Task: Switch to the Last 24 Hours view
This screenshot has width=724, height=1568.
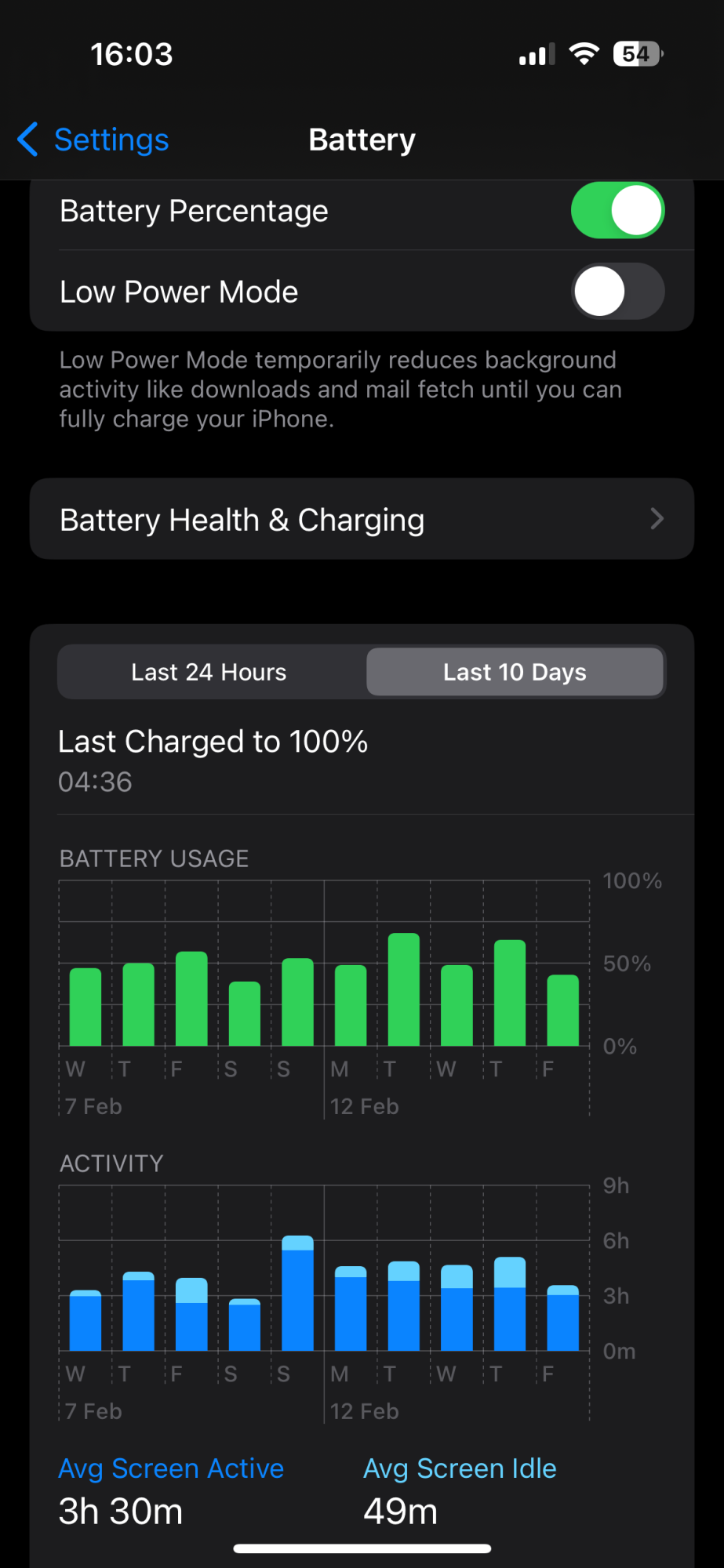Action: click(209, 672)
